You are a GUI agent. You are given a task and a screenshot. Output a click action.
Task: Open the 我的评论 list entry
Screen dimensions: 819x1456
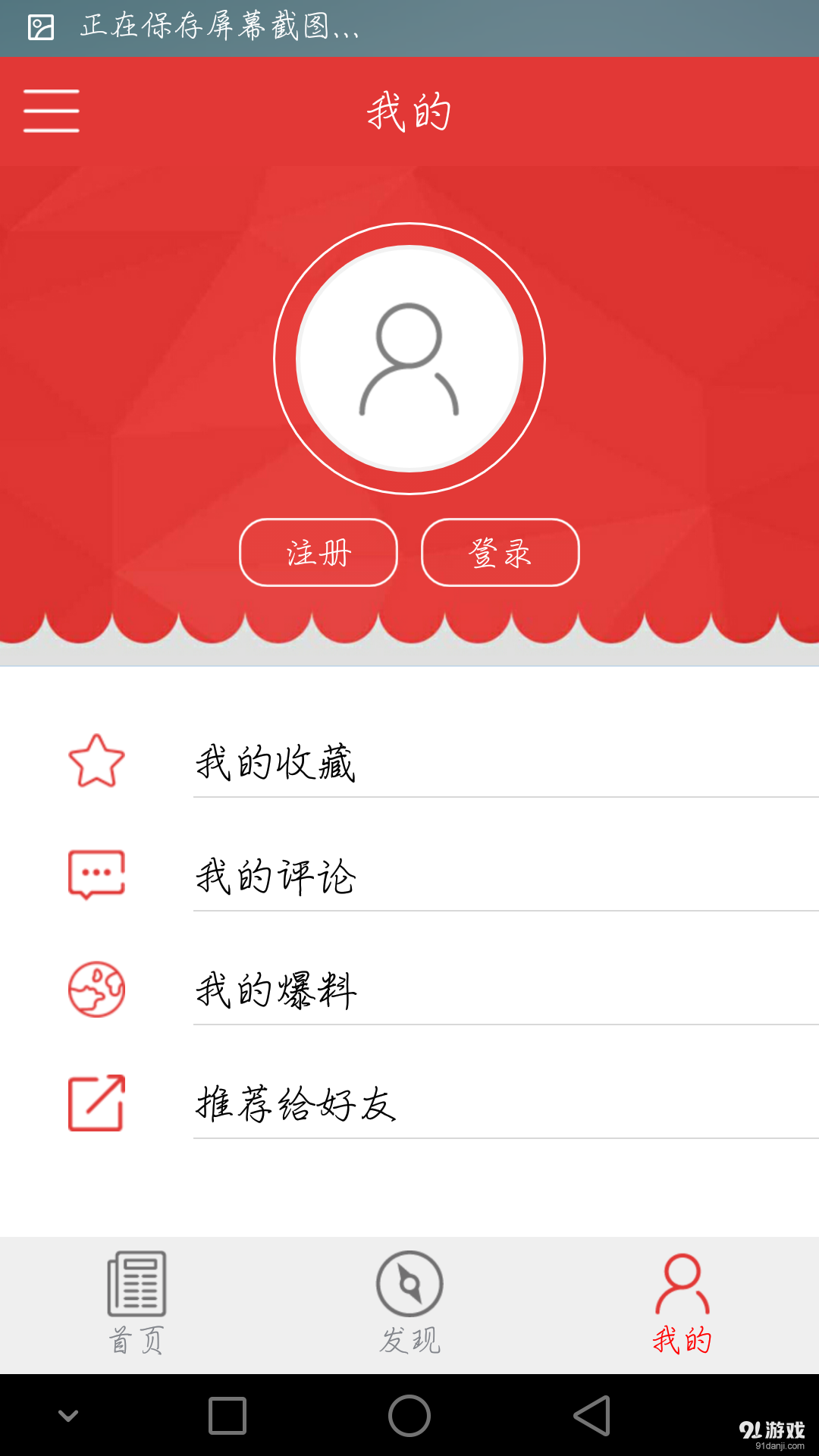tap(275, 878)
